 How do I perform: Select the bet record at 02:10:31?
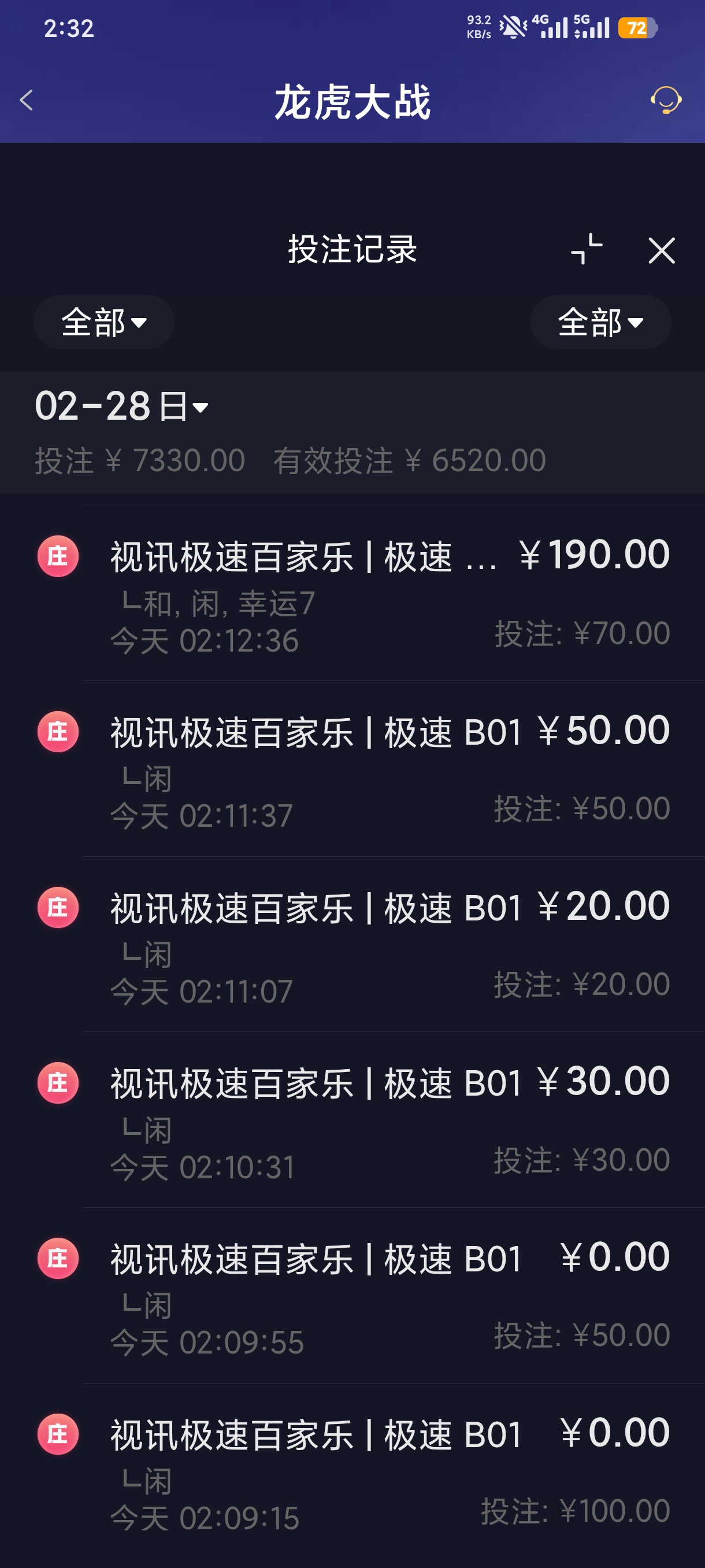[389, 1120]
